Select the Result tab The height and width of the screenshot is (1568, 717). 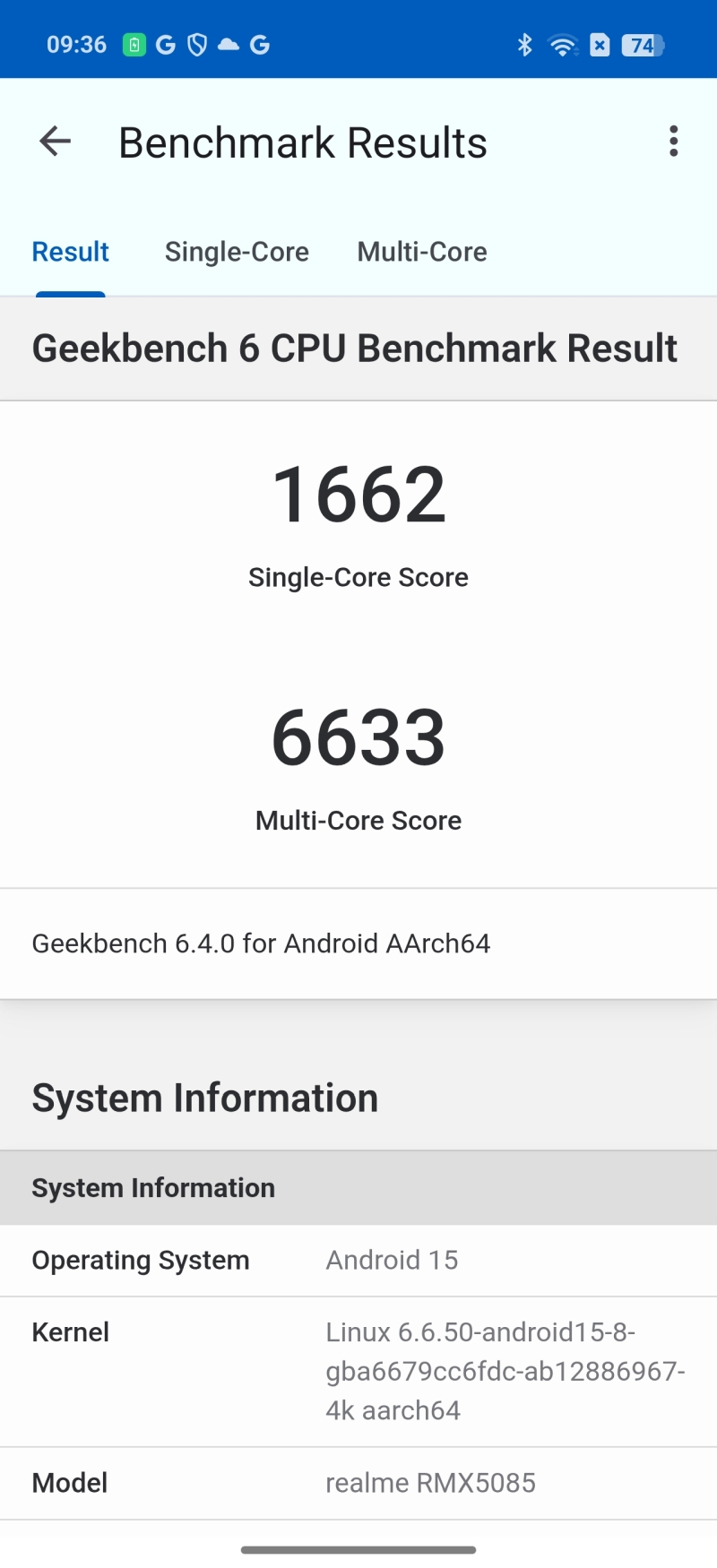click(x=71, y=252)
